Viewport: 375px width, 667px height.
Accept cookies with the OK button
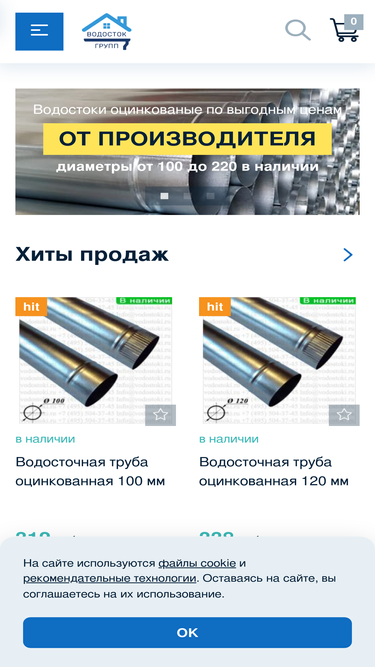coord(188,633)
